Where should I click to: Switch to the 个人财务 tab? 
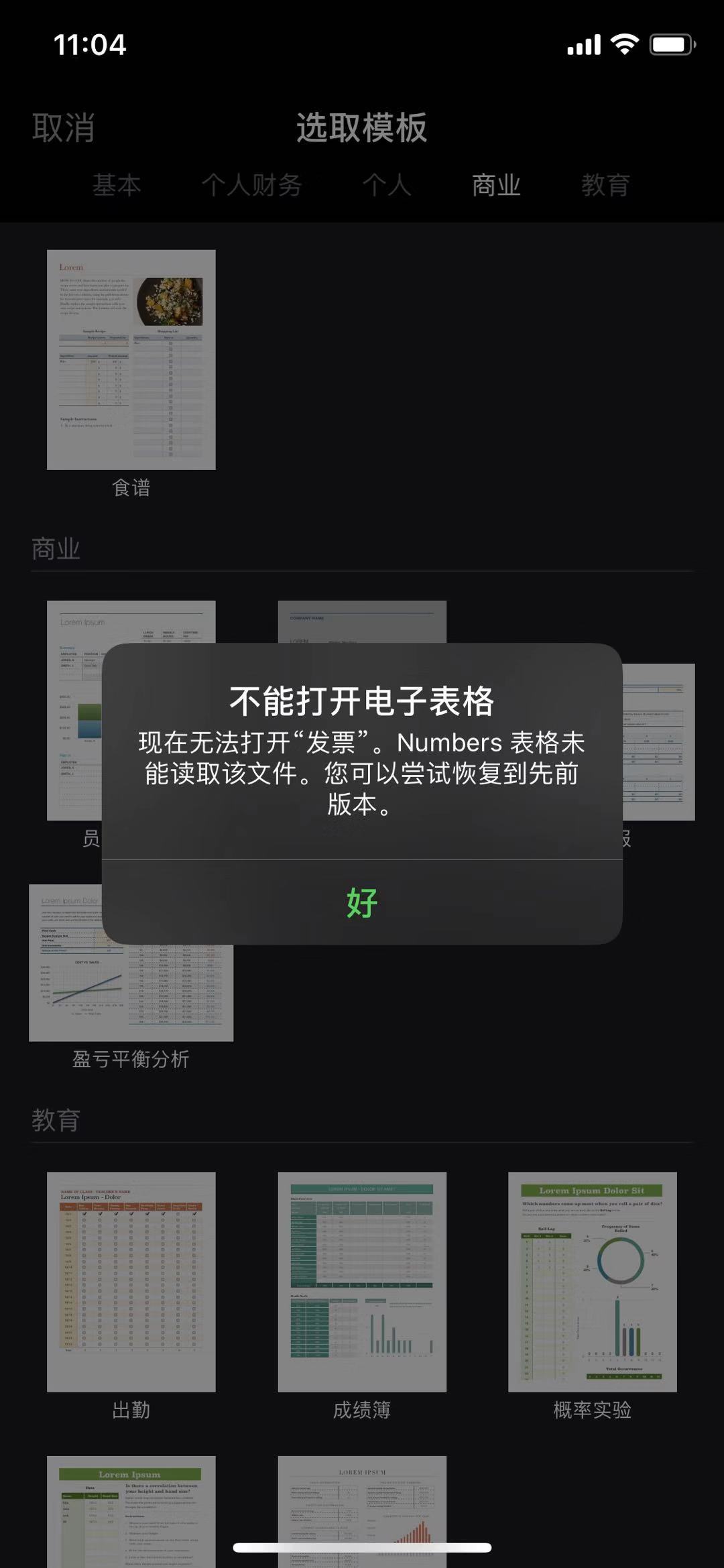pyautogui.click(x=251, y=185)
